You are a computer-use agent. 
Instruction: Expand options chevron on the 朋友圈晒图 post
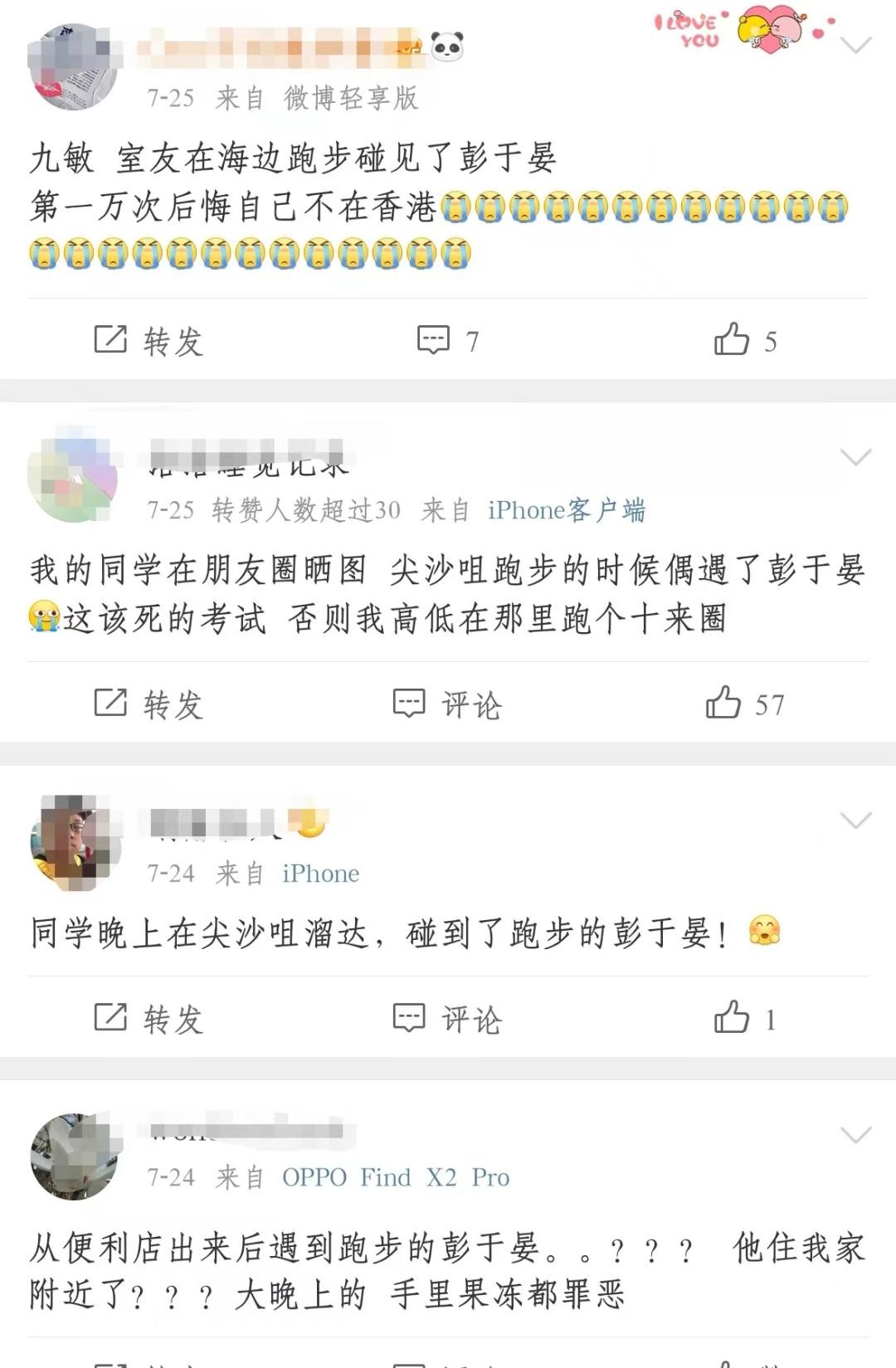855,456
